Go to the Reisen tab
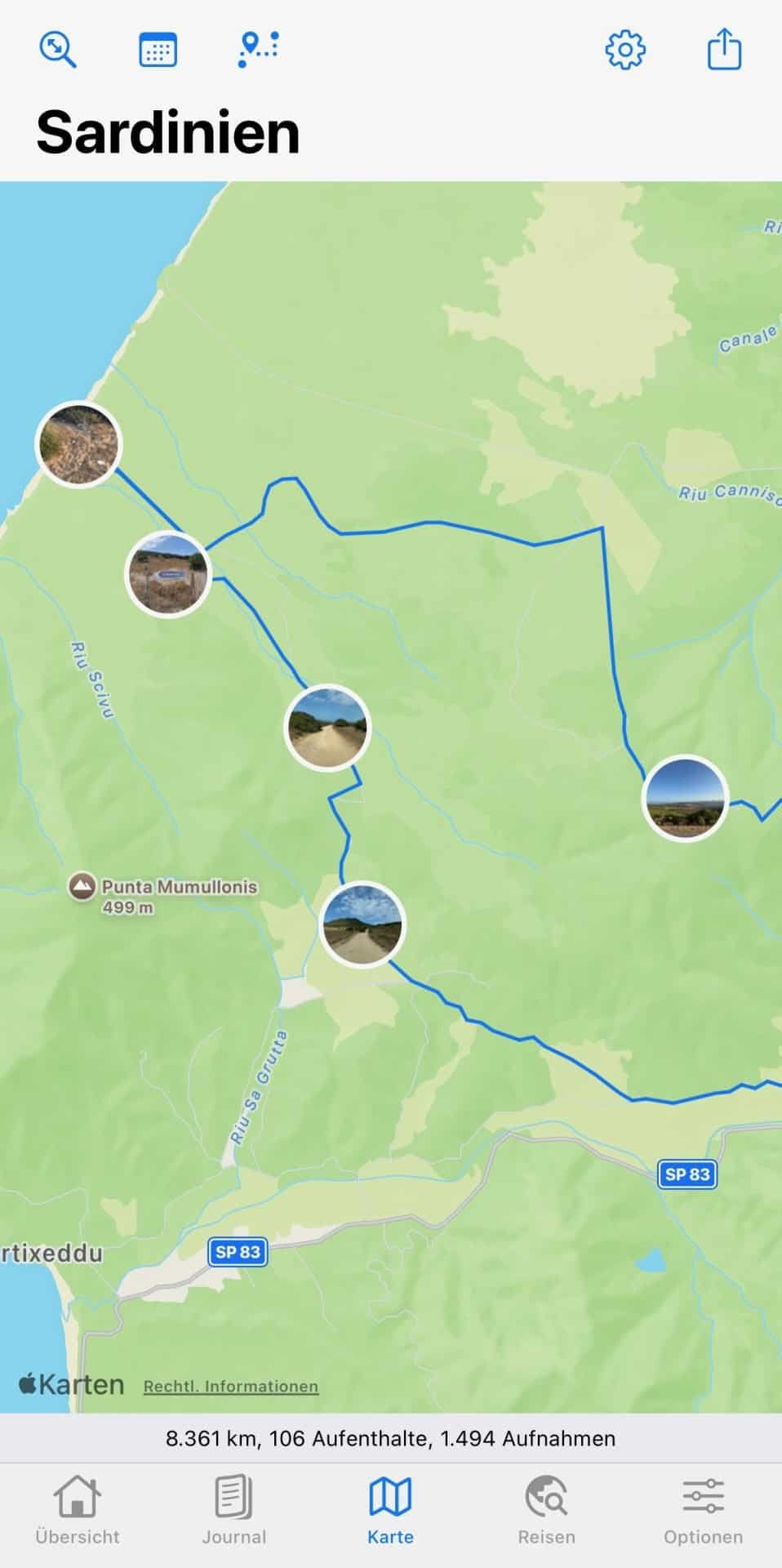782x1568 pixels. 546,1510
